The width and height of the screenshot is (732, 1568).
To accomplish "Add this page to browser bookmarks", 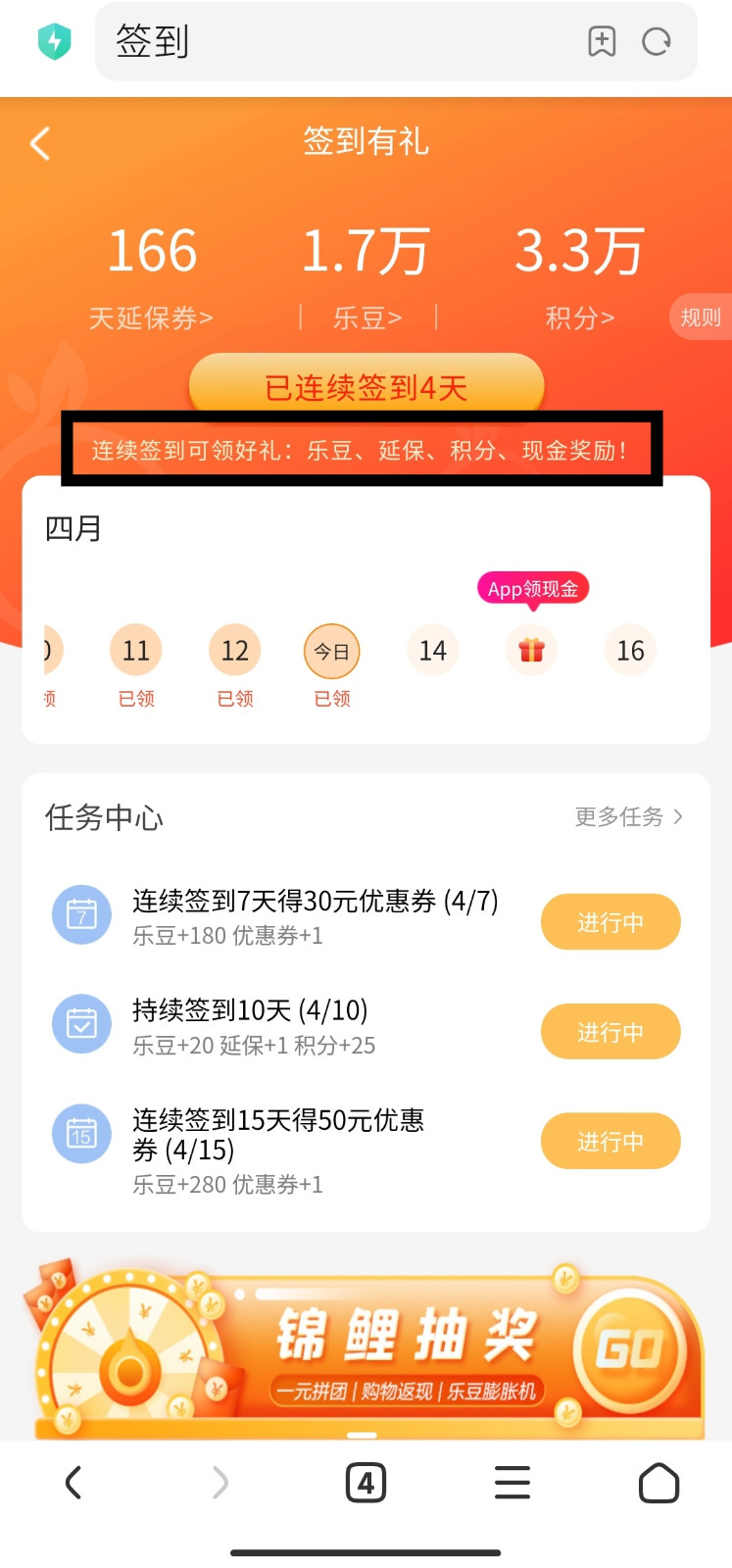I will (x=602, y=41).
